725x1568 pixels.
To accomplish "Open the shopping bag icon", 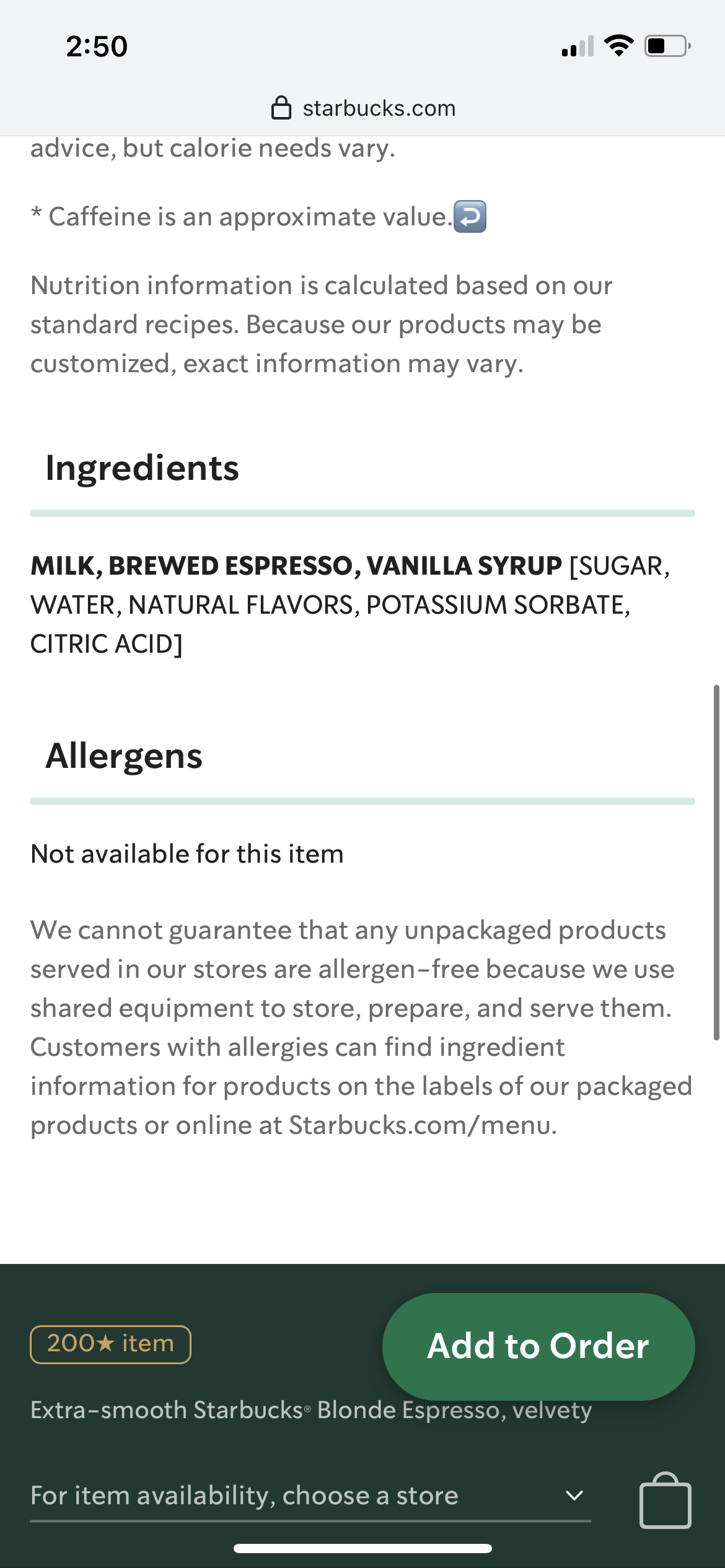I will point(665,1501).
